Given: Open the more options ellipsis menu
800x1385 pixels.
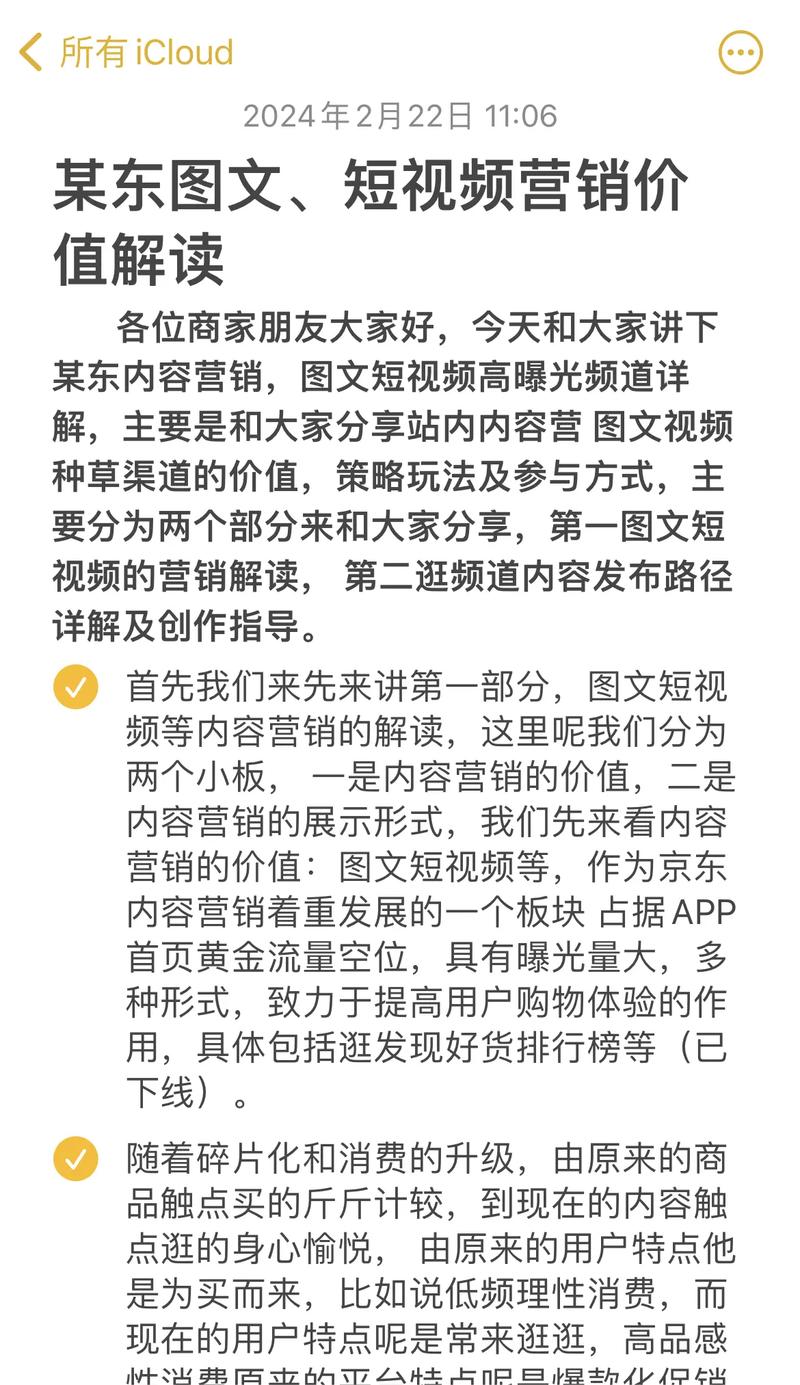Looking at the screenshot, I should [740, 52].
